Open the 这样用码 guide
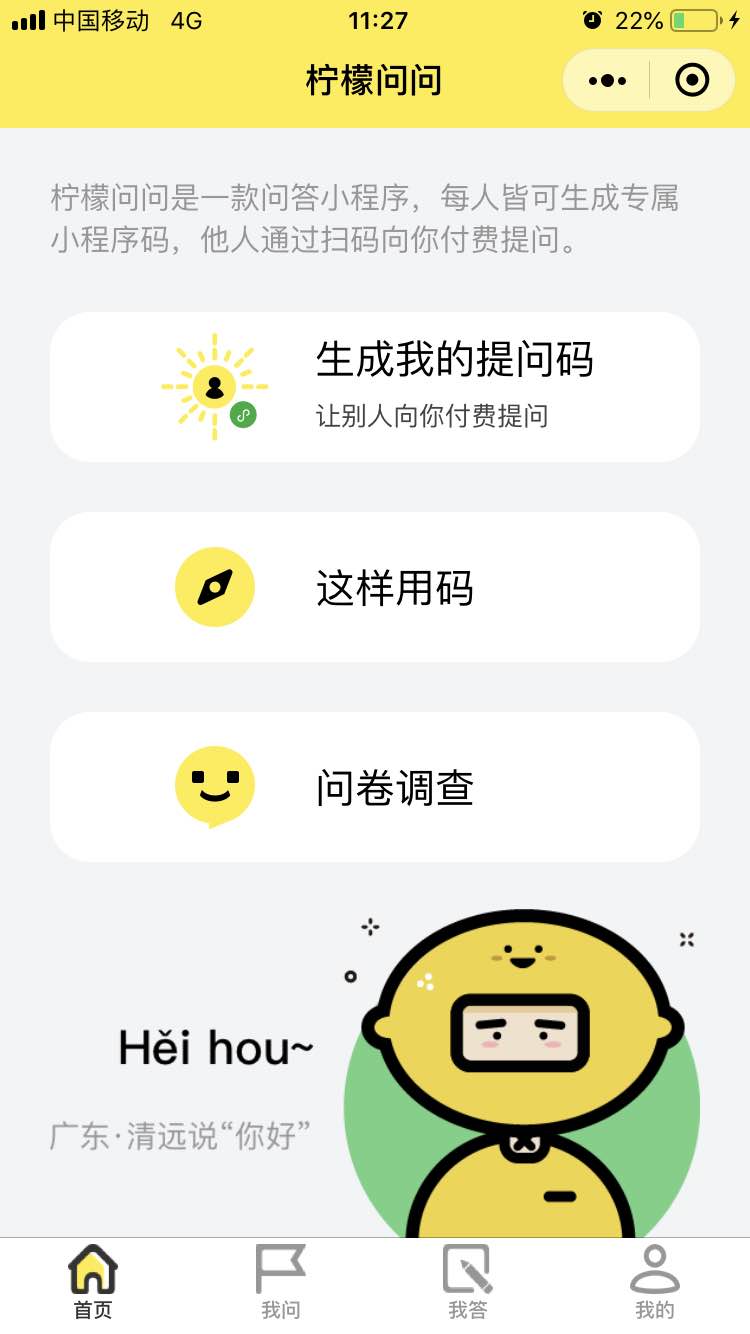Image resolution: width=750 pixels, height=1334 pixels. coord(375,587)
